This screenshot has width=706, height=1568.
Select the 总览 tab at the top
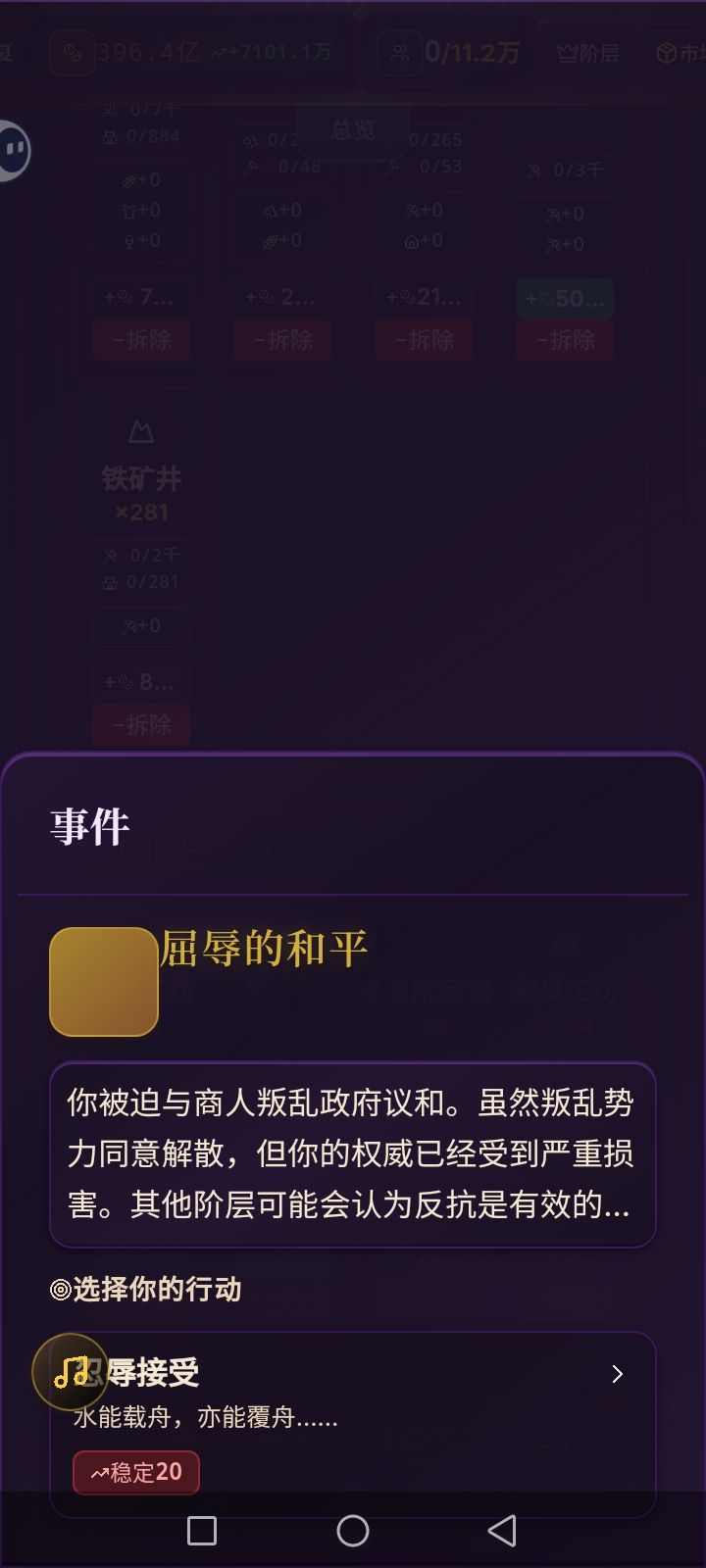tap(353, 130)
